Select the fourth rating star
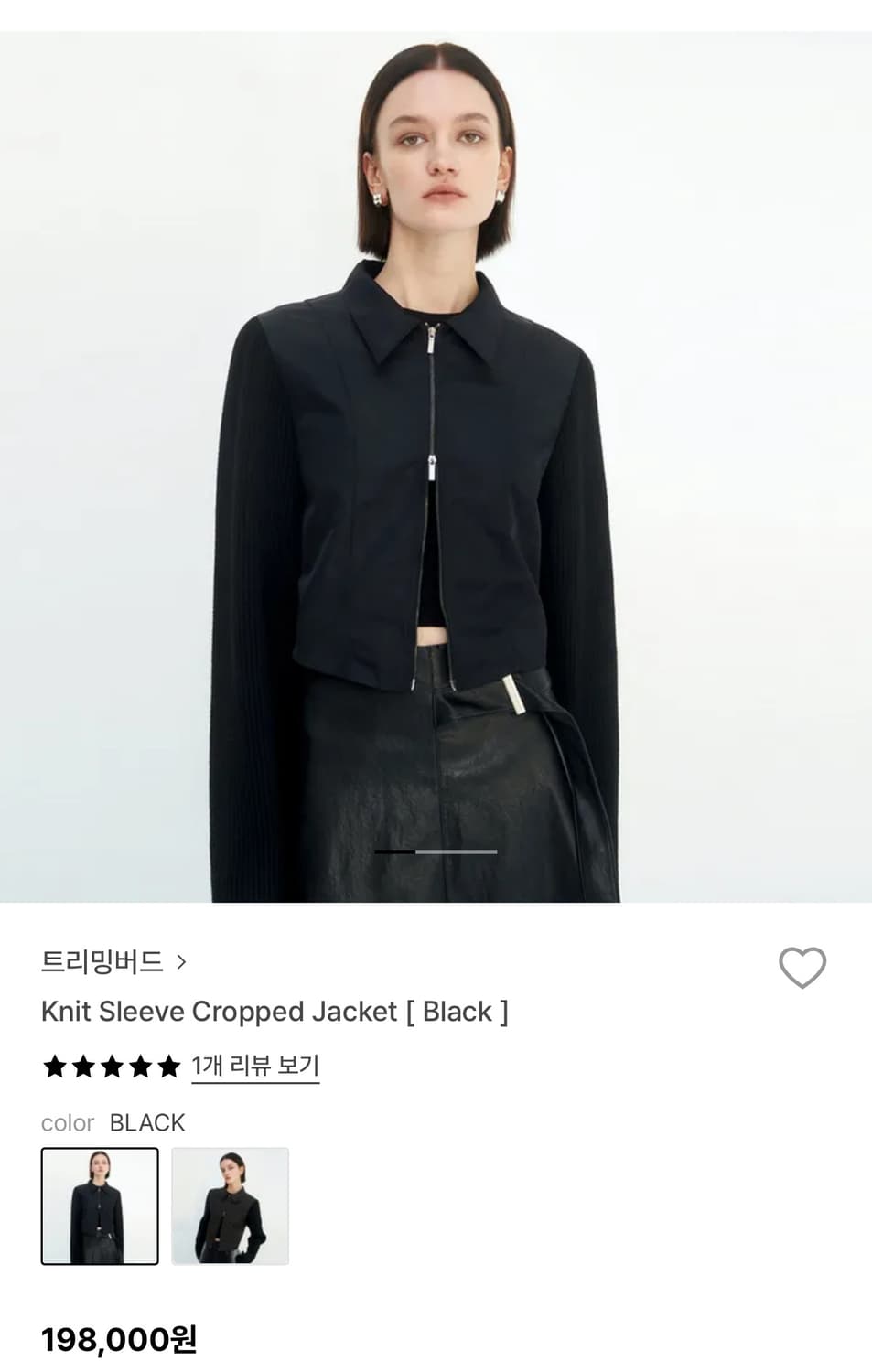 pyautogui.click(x=141, y=1065)
